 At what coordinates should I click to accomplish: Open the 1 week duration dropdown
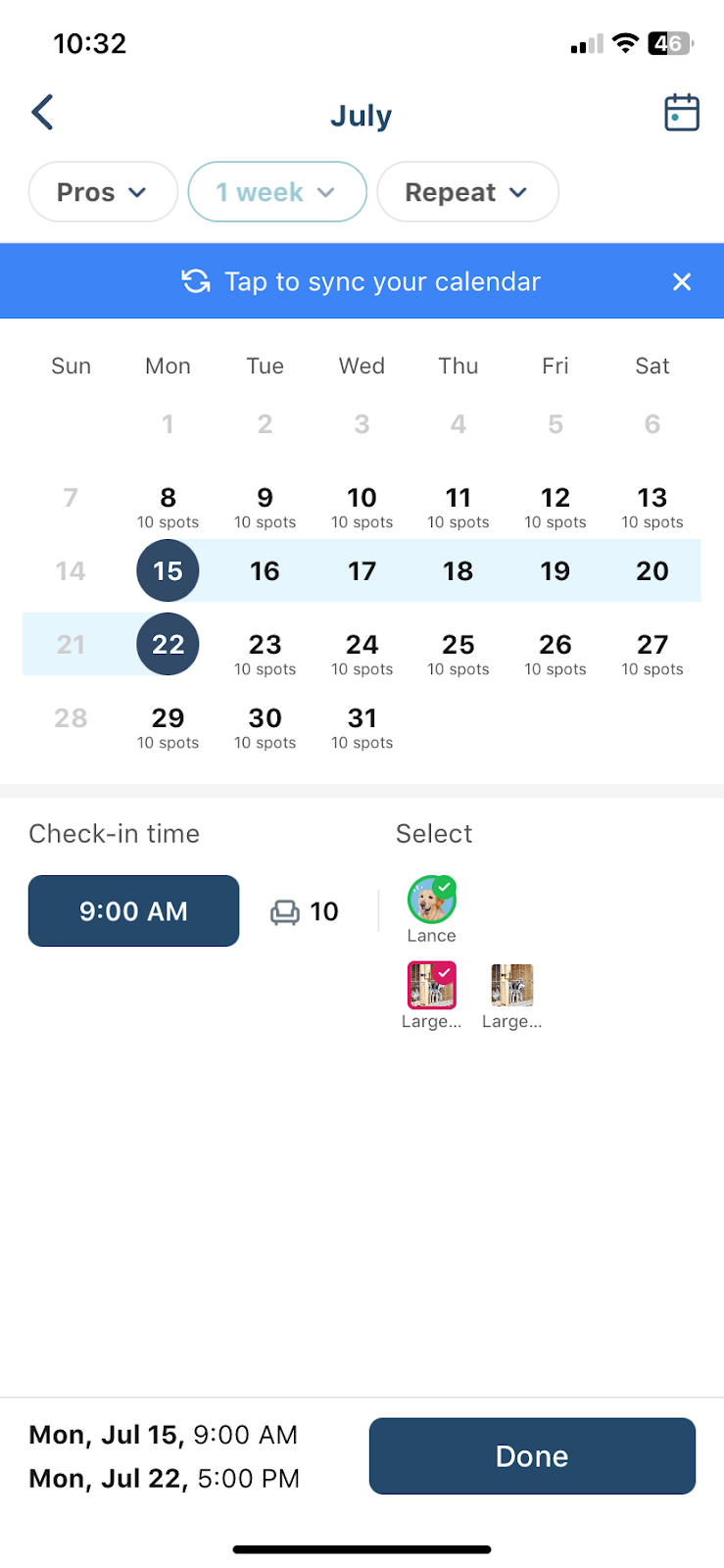277,192
